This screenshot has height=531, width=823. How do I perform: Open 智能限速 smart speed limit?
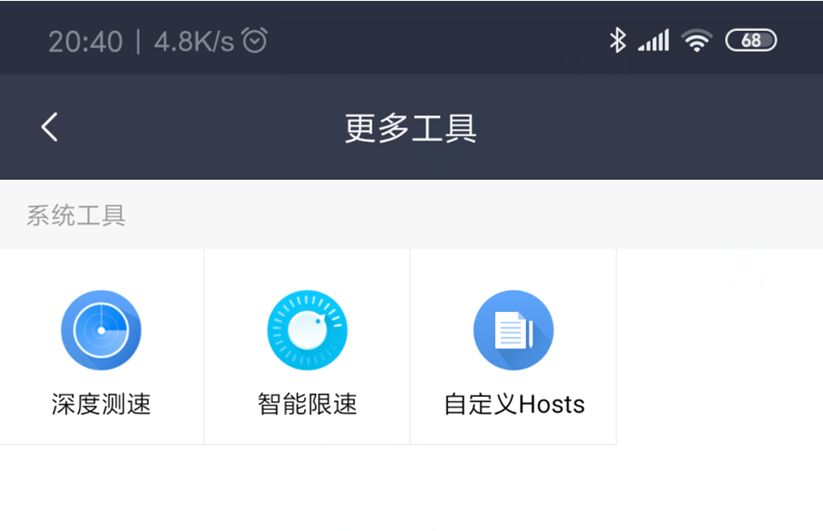click(307, 345)
